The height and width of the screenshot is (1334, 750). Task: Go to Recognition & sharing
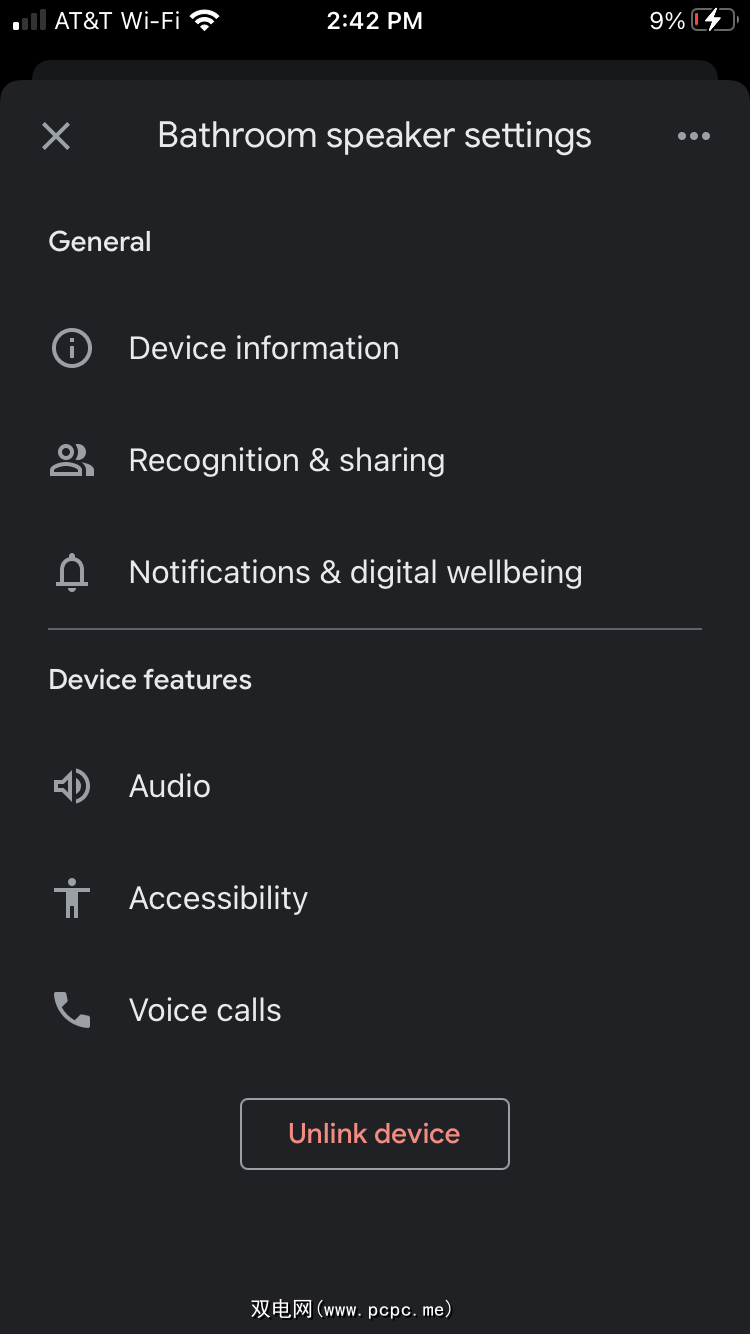286,460
